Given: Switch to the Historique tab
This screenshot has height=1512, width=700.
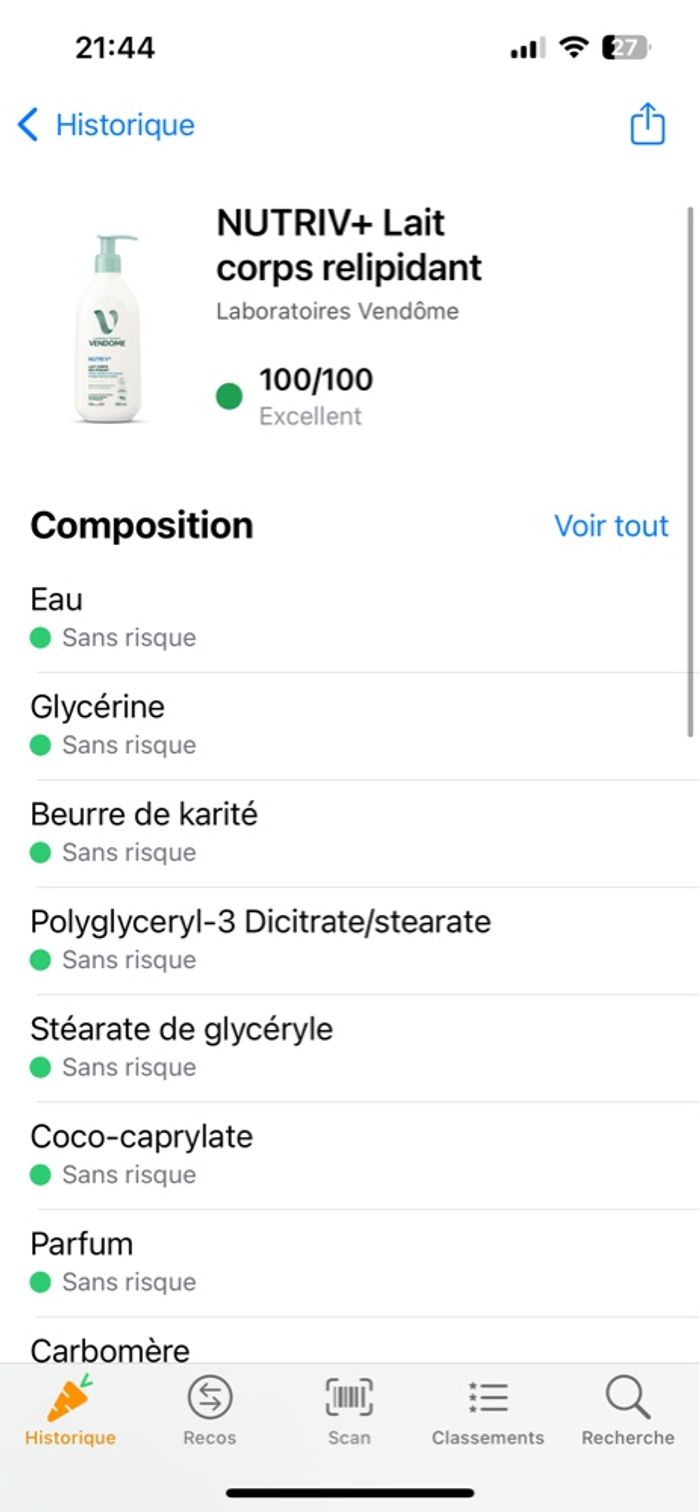Looking at the screenshot, I should coord(70,1411).
